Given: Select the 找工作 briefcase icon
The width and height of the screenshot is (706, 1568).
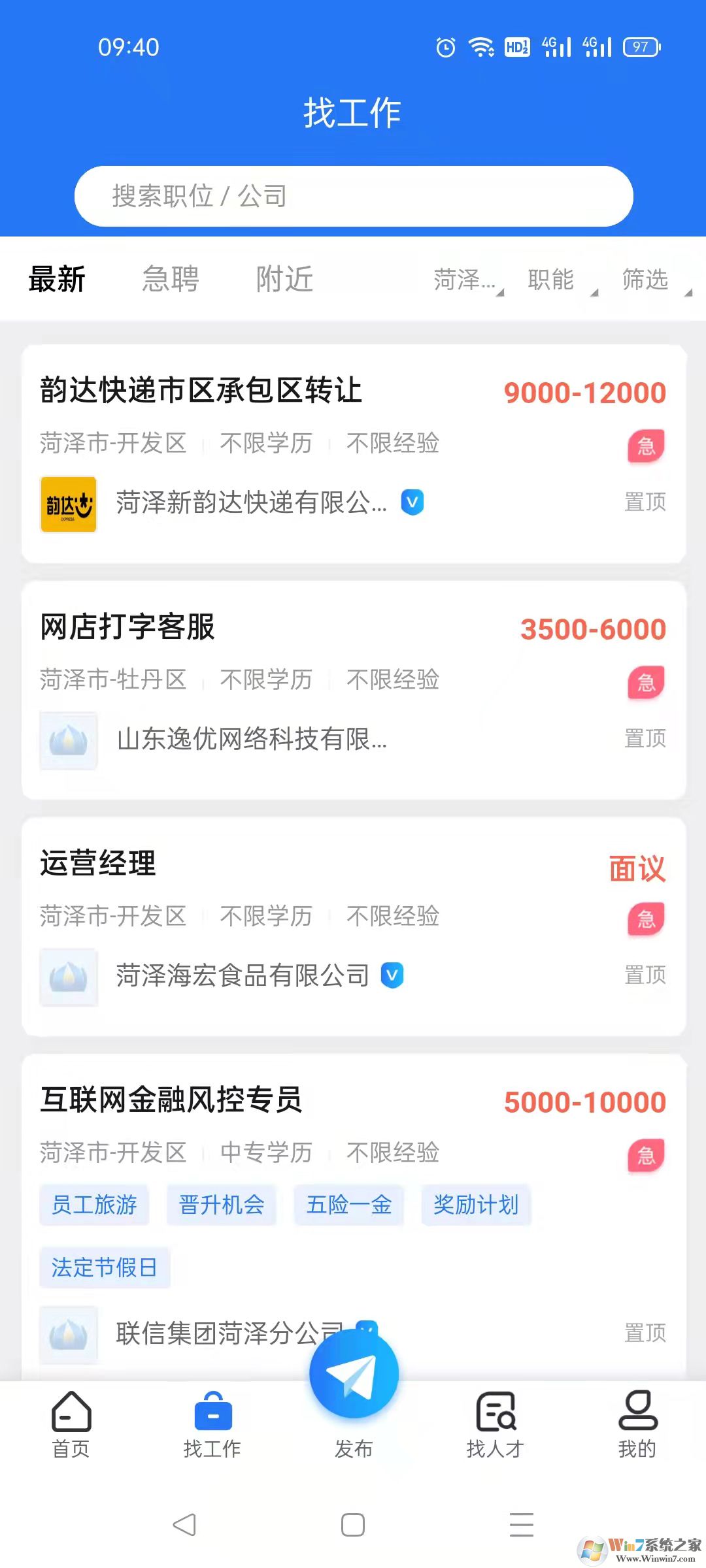Looking at the screenshot, I should [x=211, y=1410].
